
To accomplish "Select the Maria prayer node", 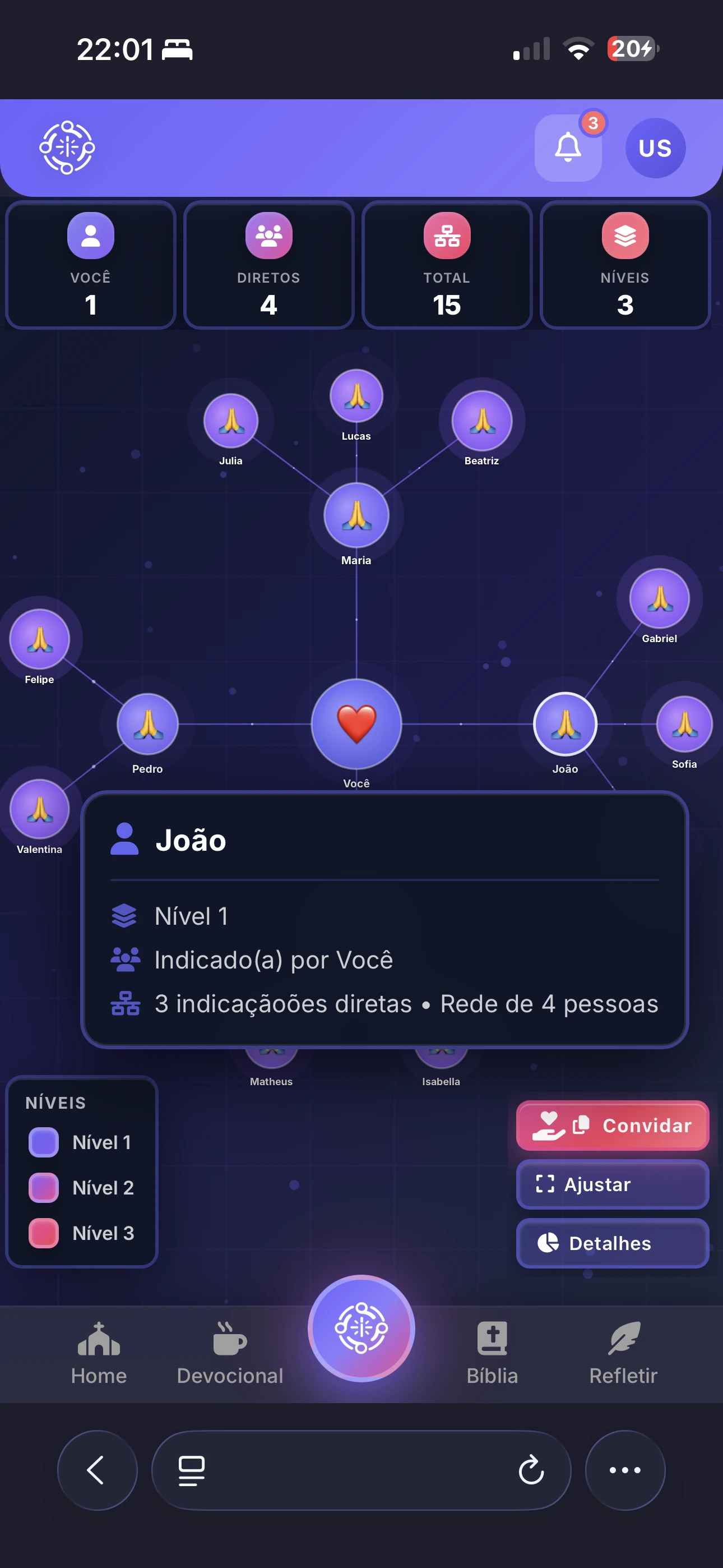I will click(x=356, y=515).
